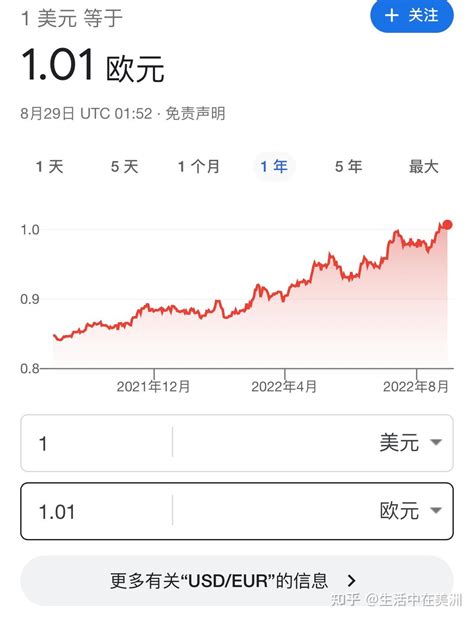Open more info about USD/EUR

tap(237, 581)
